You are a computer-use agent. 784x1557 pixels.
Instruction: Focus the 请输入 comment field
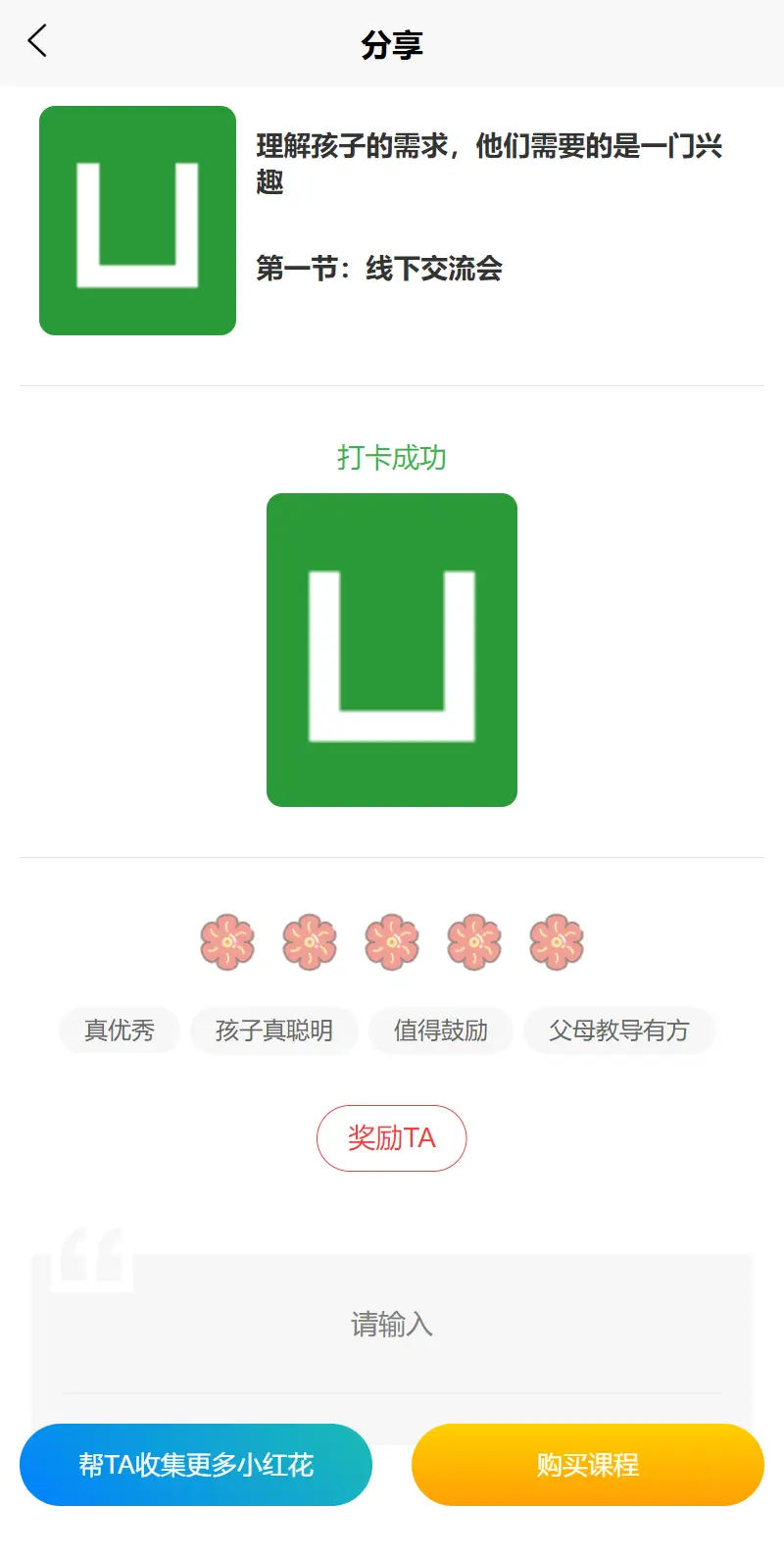pyautogui.click(x=392, y=1325)
